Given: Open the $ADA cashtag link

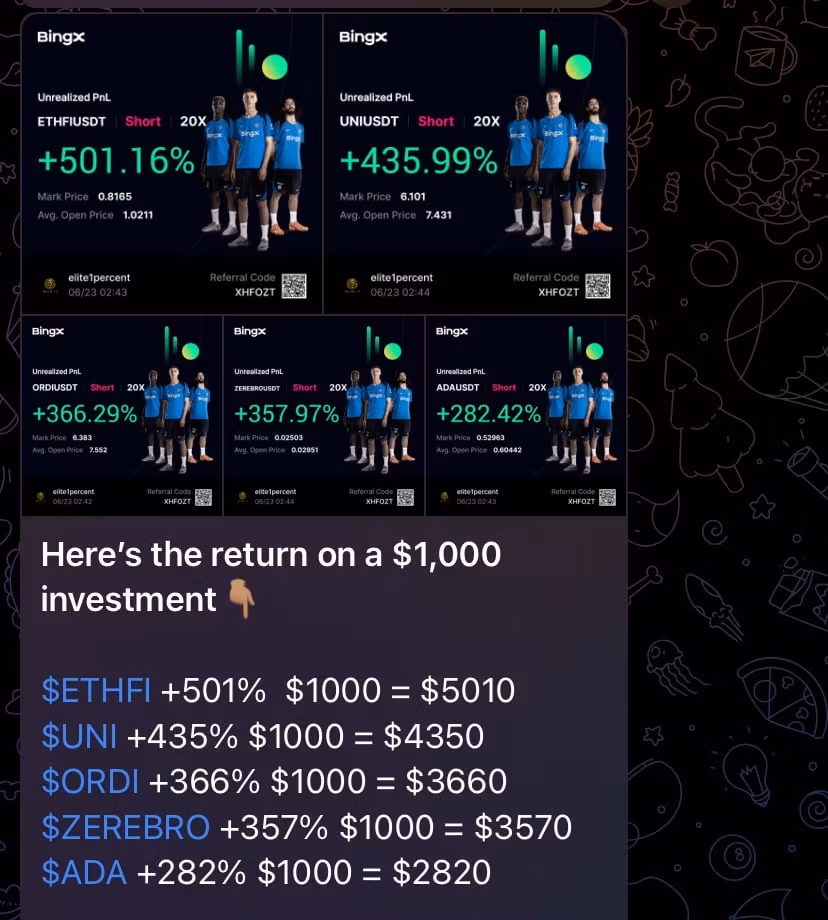Looking at the screenshot, I should tap(84, 872).
